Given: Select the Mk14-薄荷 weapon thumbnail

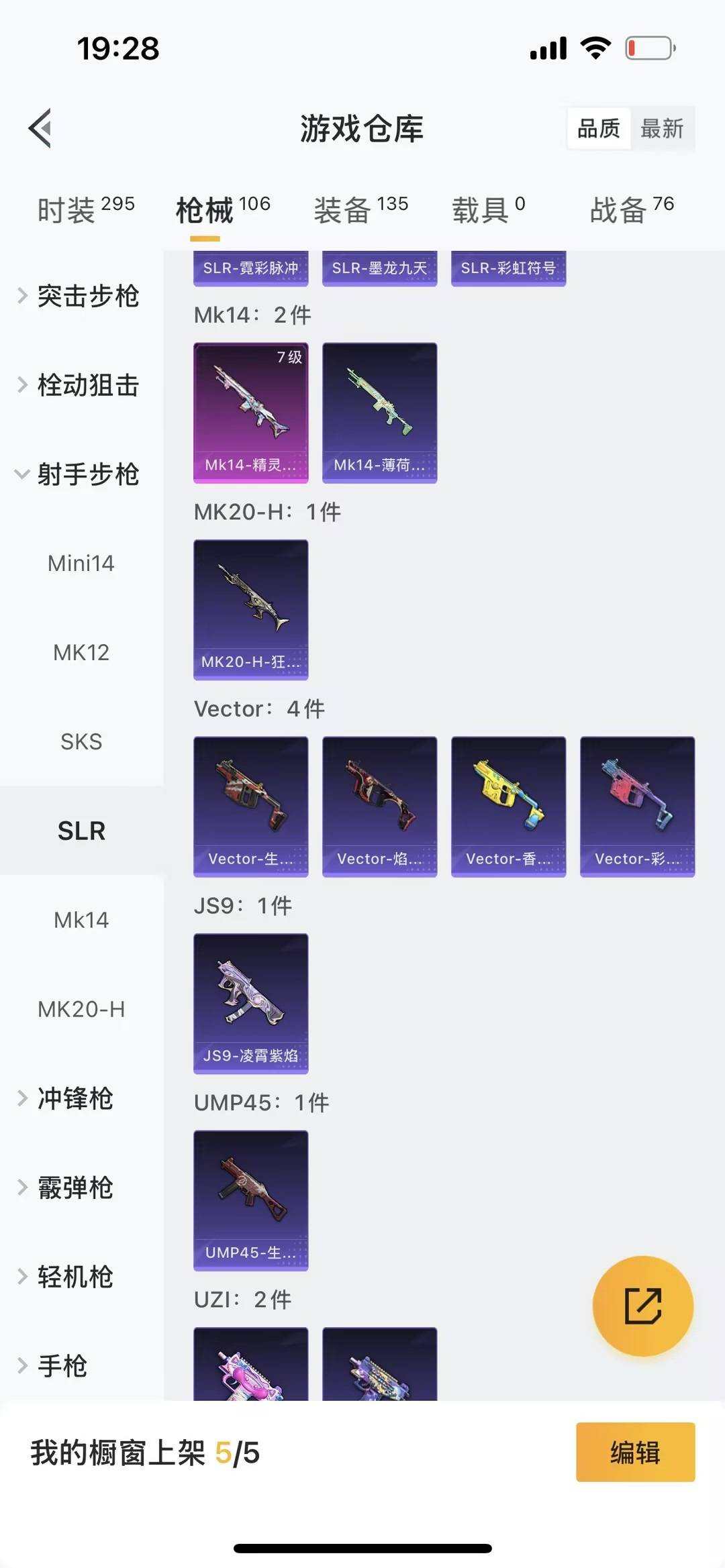Looking at the screenshot, I should (379, 412).
